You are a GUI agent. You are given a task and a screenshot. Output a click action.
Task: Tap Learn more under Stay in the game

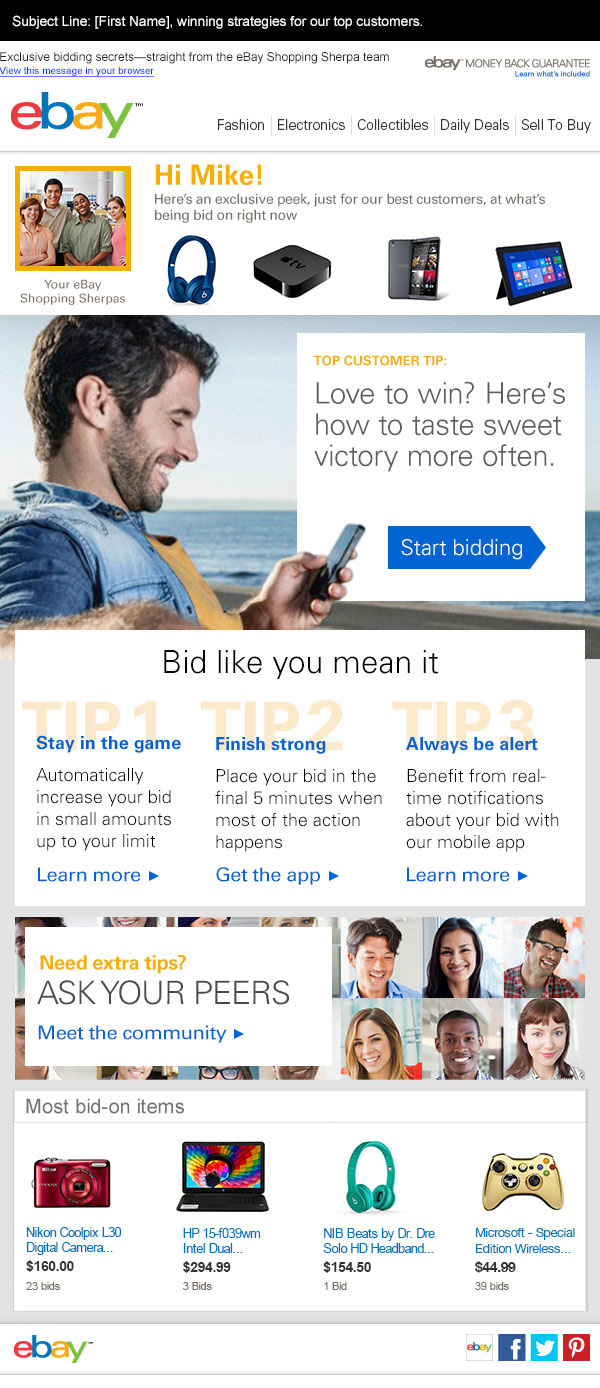pos(98,875)
